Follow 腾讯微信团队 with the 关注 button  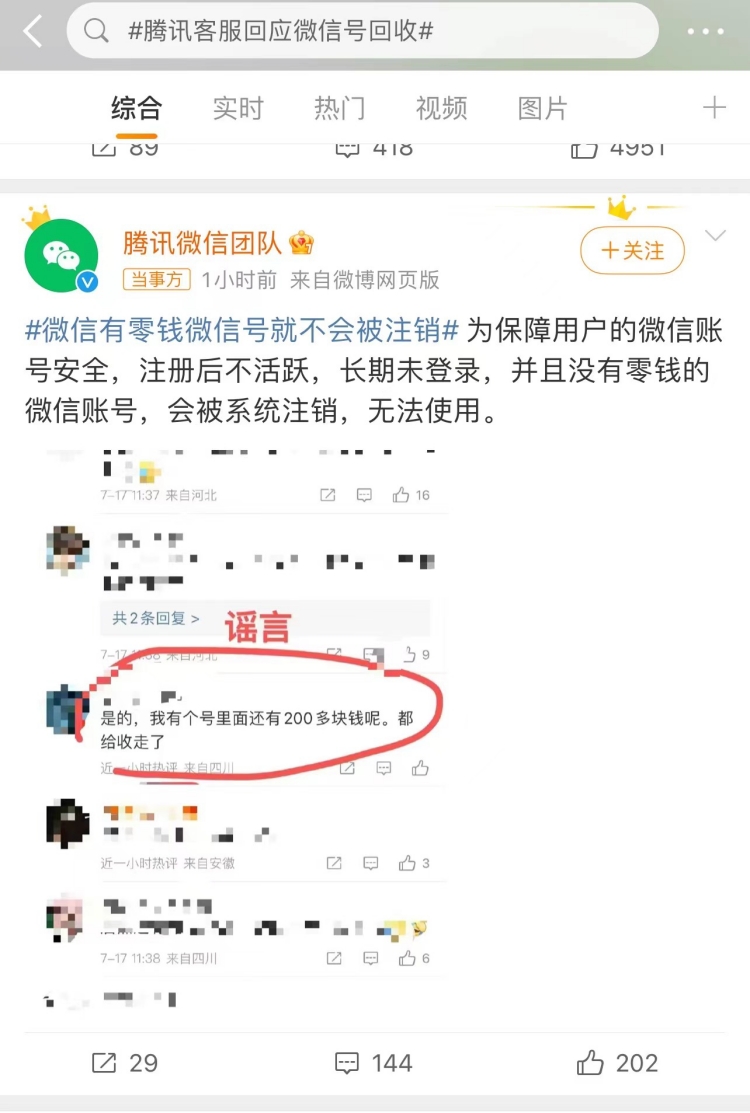coord(632,251)
